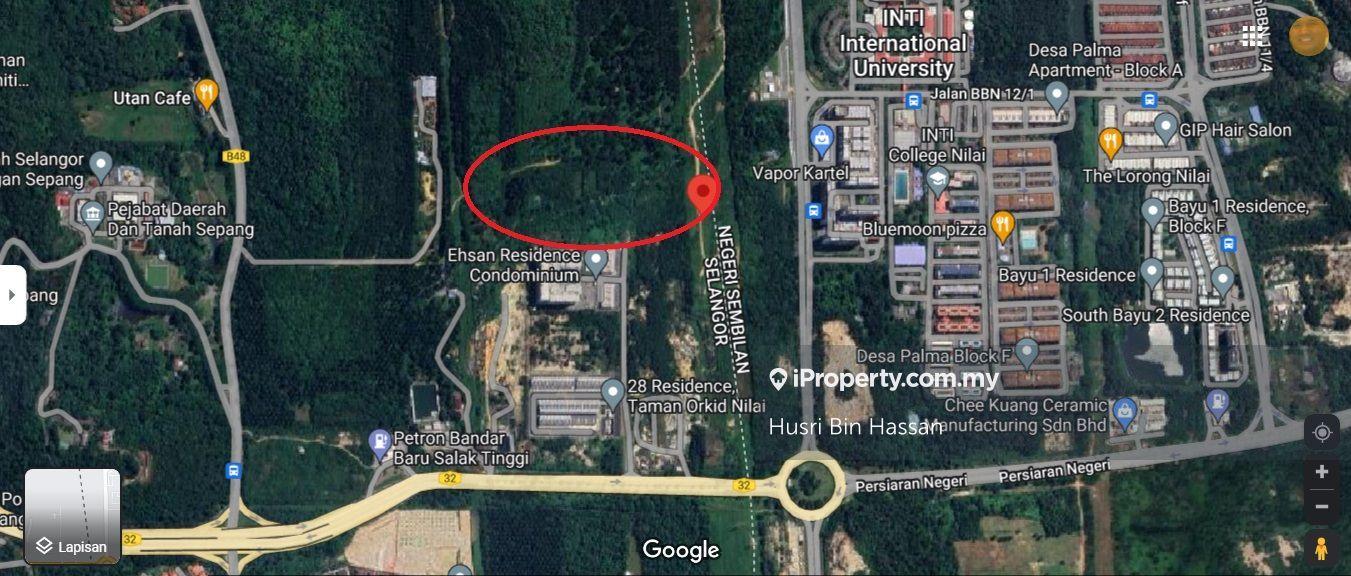Open the Google apps grid
Screen dimensions: 1351x576
coord(1252,37)
